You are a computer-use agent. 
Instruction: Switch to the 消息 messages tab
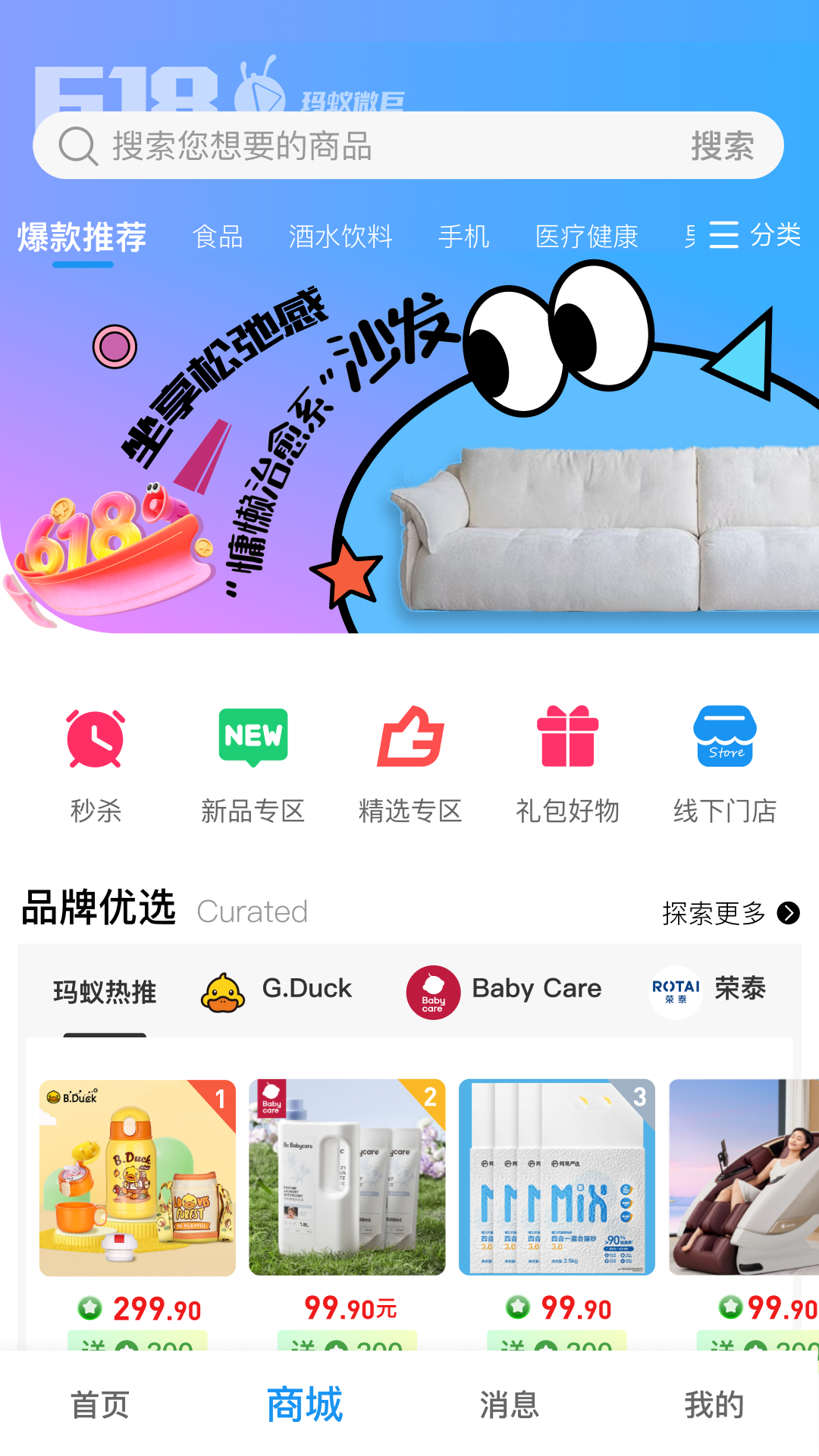pos(510,1404)
